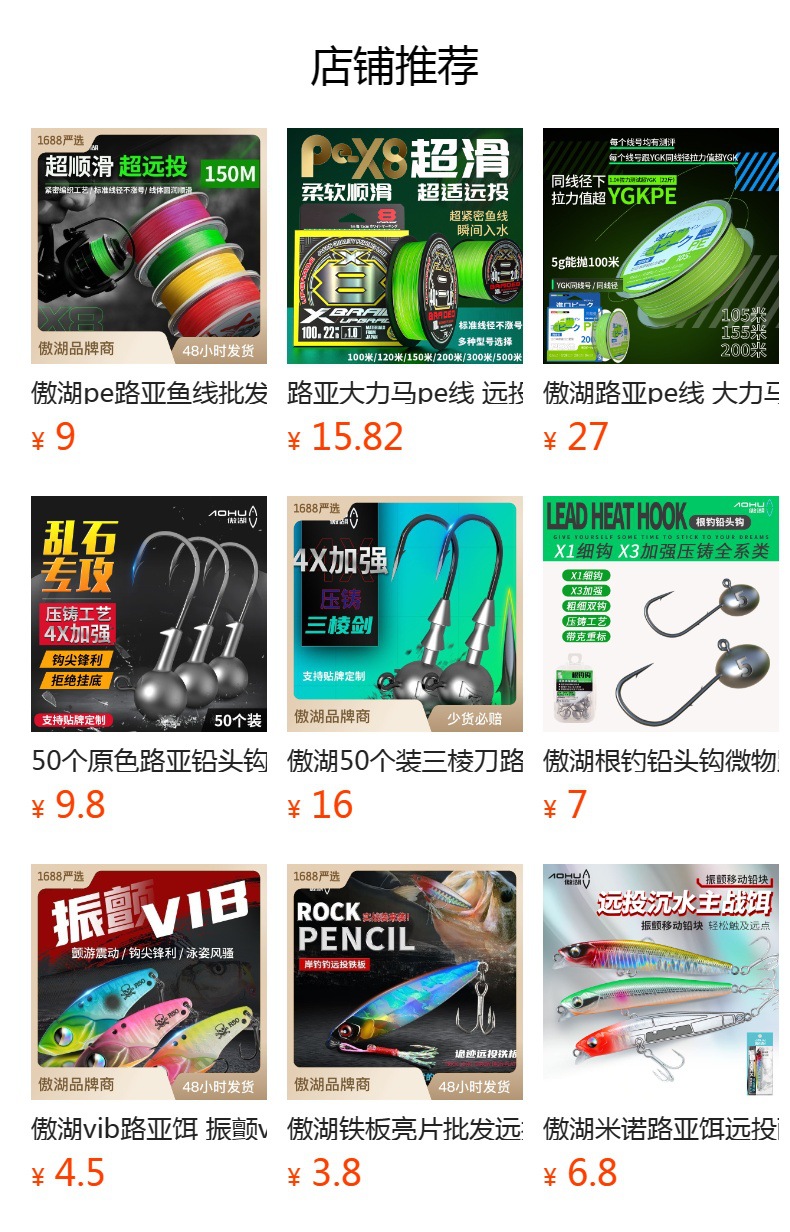
Task: Open the 傲湖米诺路亚饵远投 product card
Action: [x=660, y=982]
